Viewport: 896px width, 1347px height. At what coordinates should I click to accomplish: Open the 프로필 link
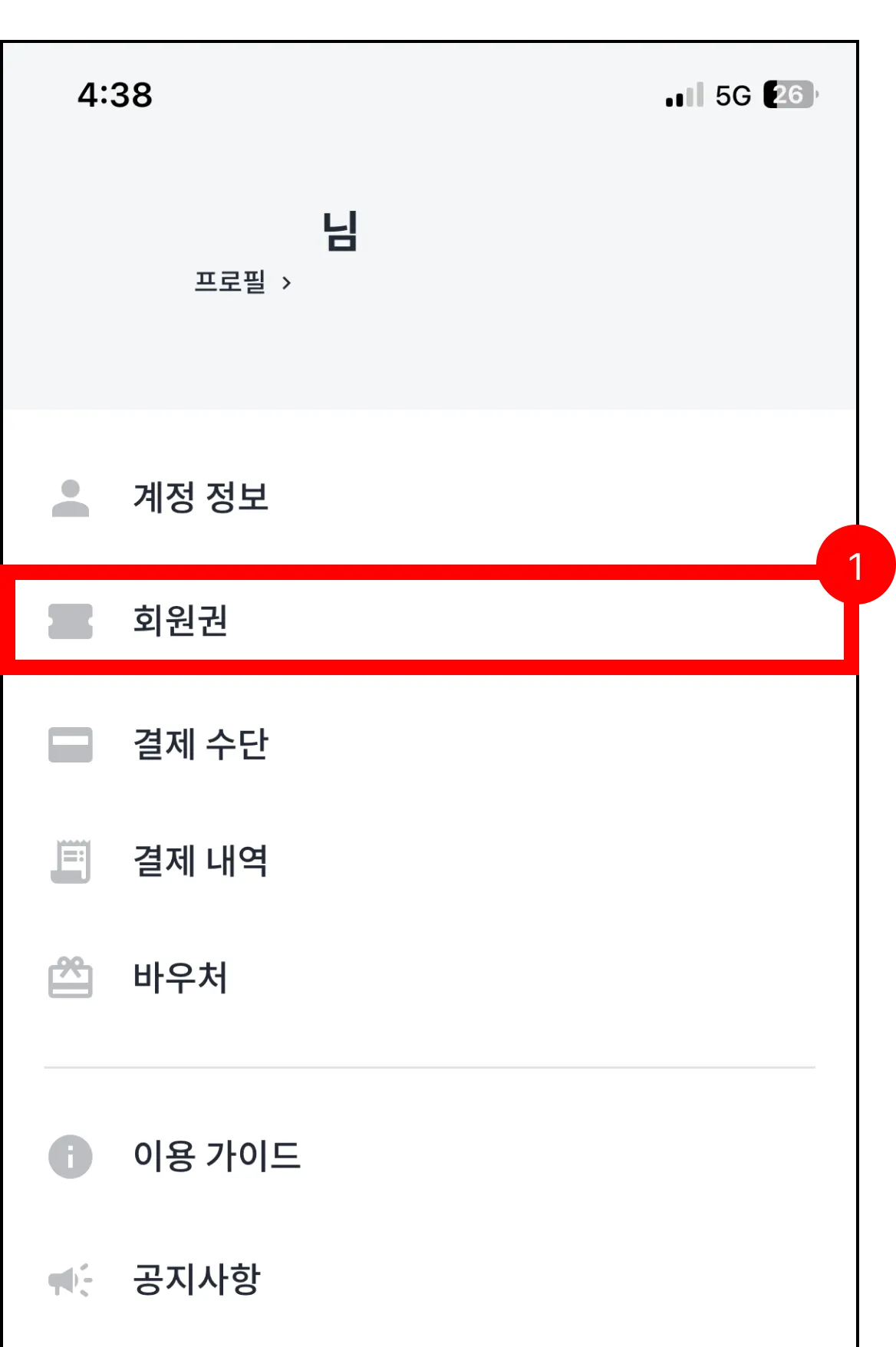[x=242, y=282]
